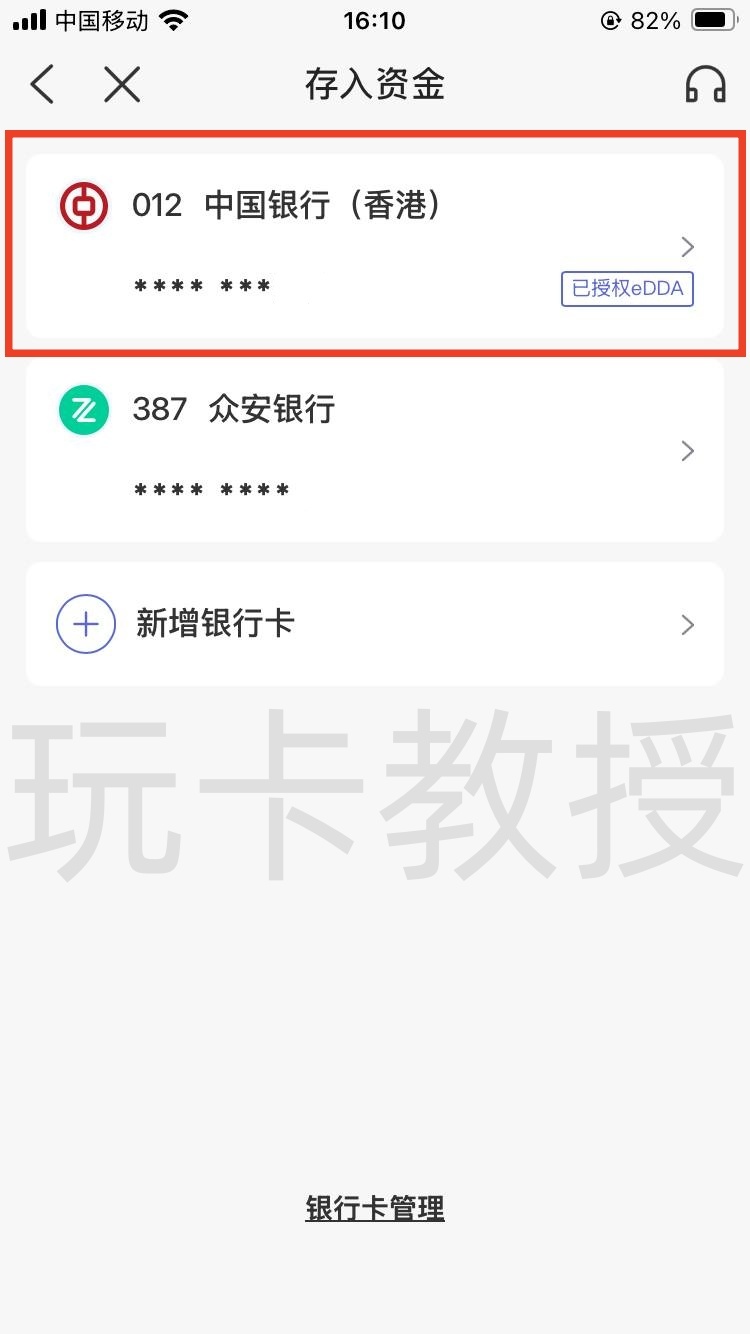This screenshot has height=1334, width=750.
Task: Go back using the arrow icon
Action: 42,85
